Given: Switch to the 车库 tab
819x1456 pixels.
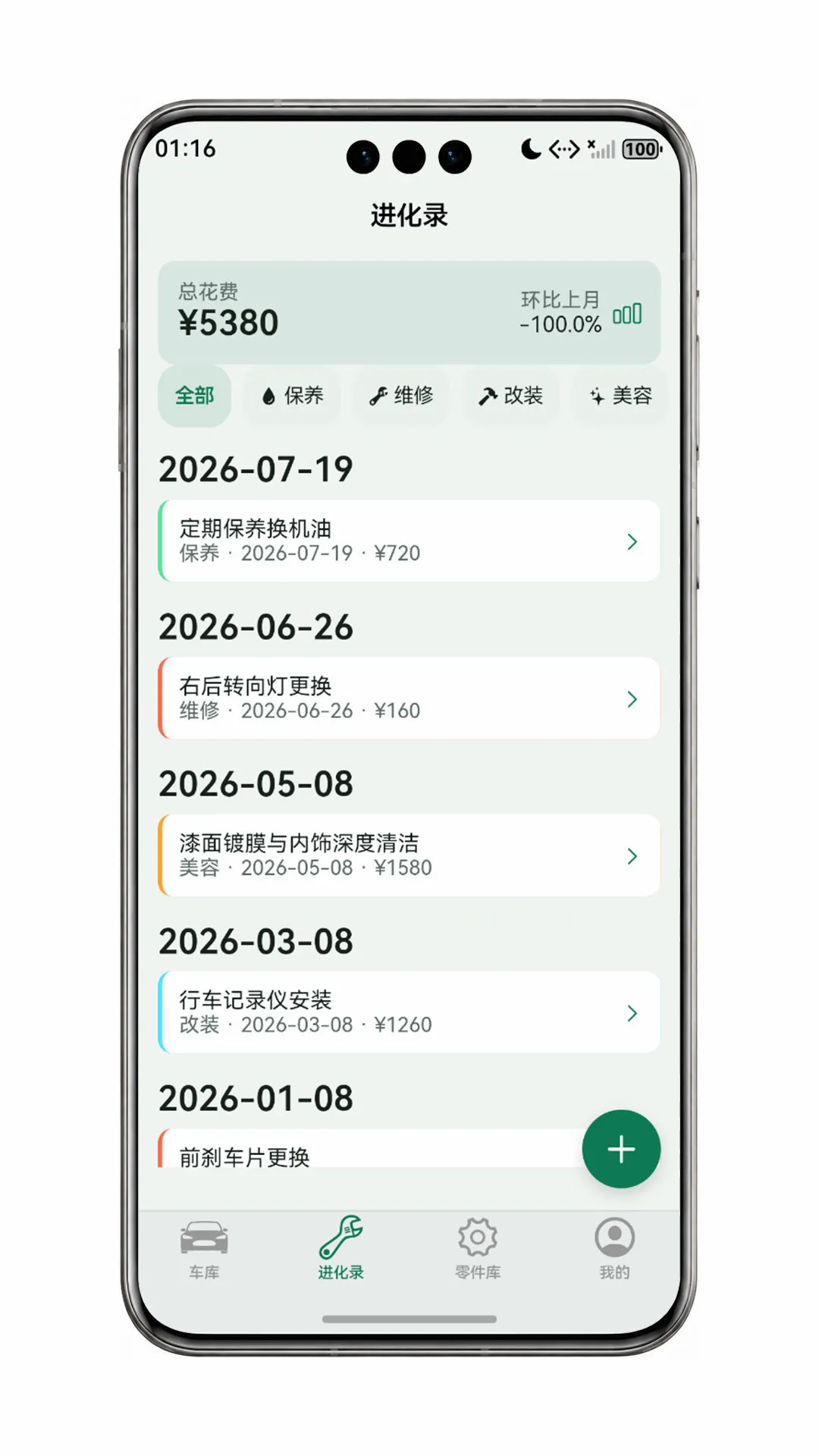Looking at the screenshot, I should pyautogui.click(x=204, y=1249).
